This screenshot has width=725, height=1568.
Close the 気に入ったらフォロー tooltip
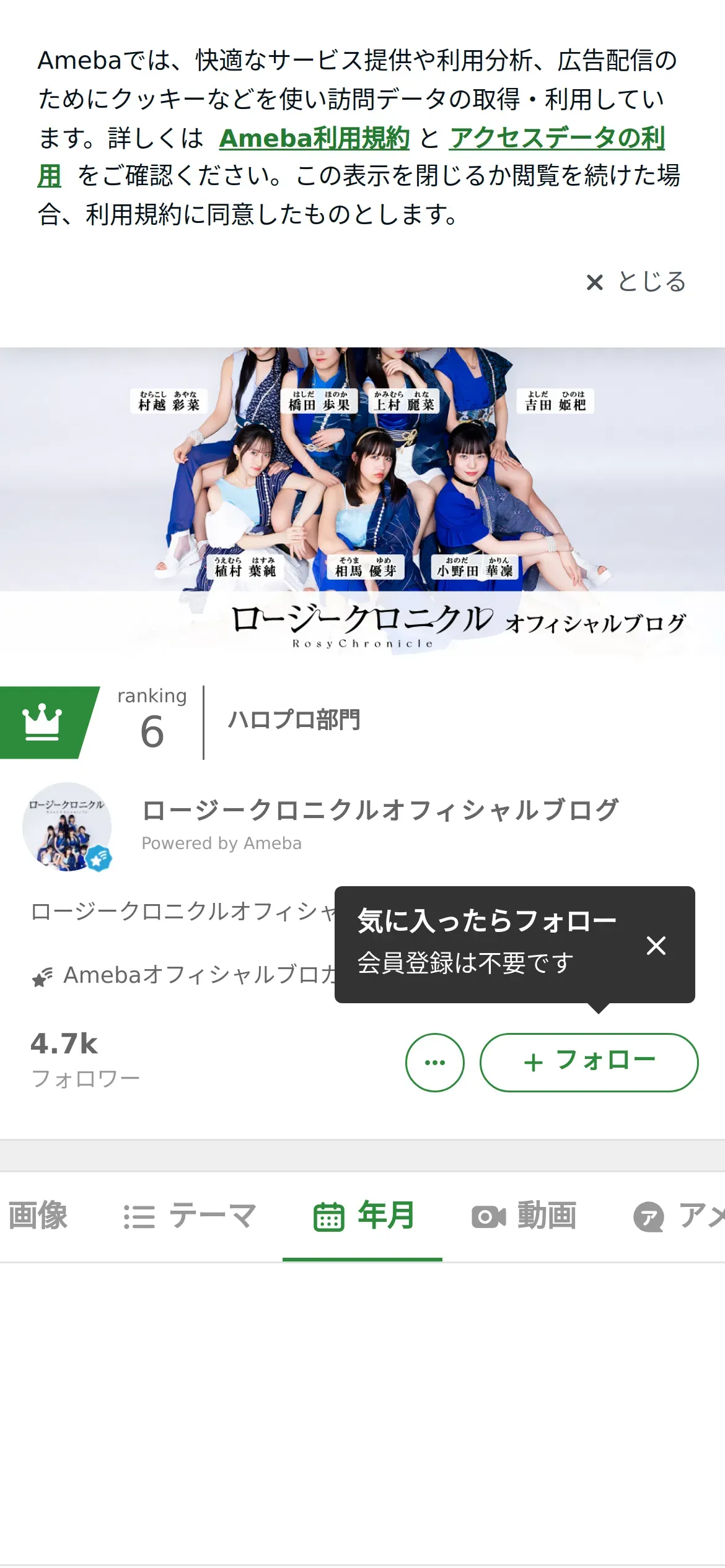pos(656,945)
